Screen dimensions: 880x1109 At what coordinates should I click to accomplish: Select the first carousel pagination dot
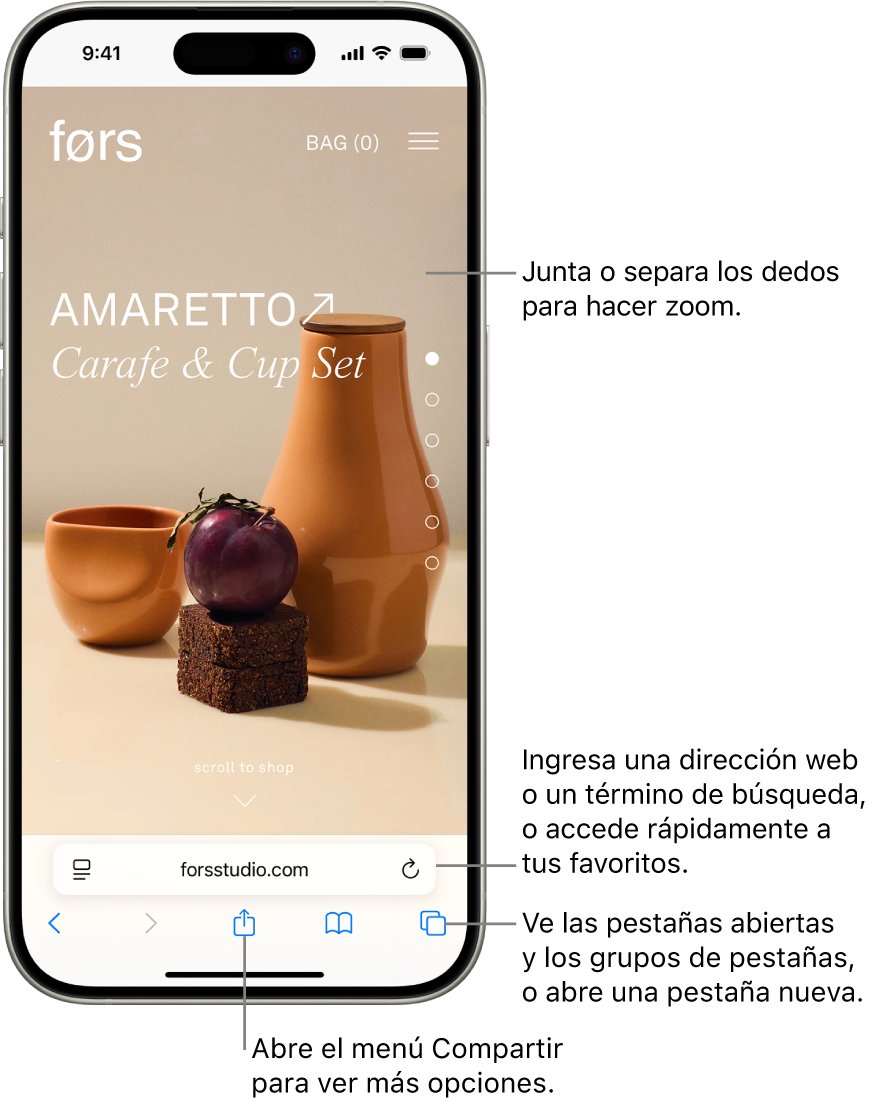click(x=432, y=360)
